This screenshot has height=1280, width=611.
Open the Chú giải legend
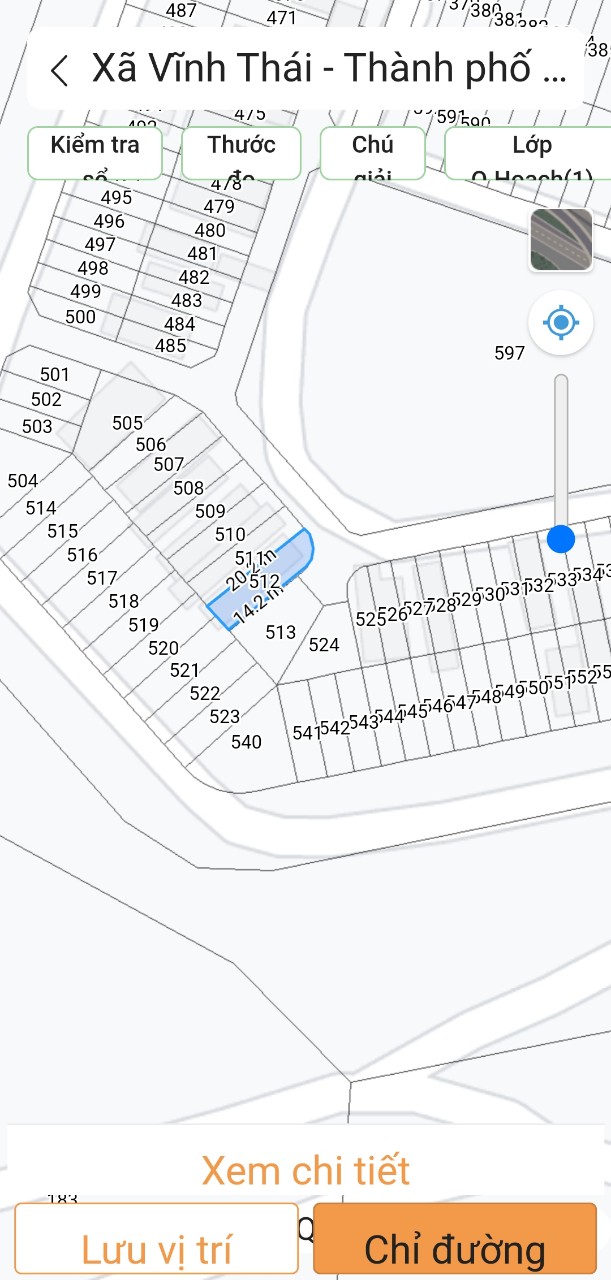[373, 153]
